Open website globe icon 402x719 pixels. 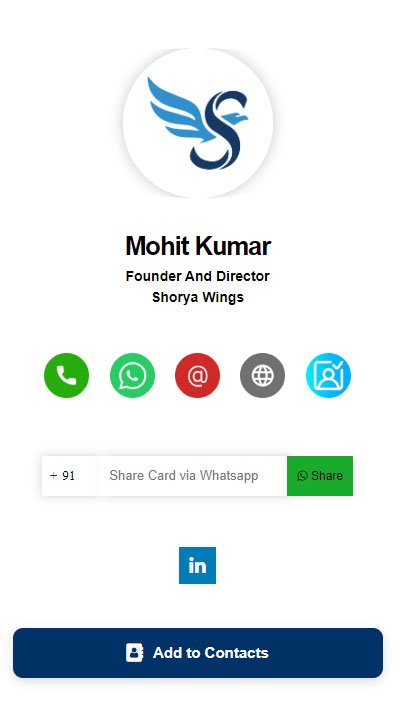(263, 375)
